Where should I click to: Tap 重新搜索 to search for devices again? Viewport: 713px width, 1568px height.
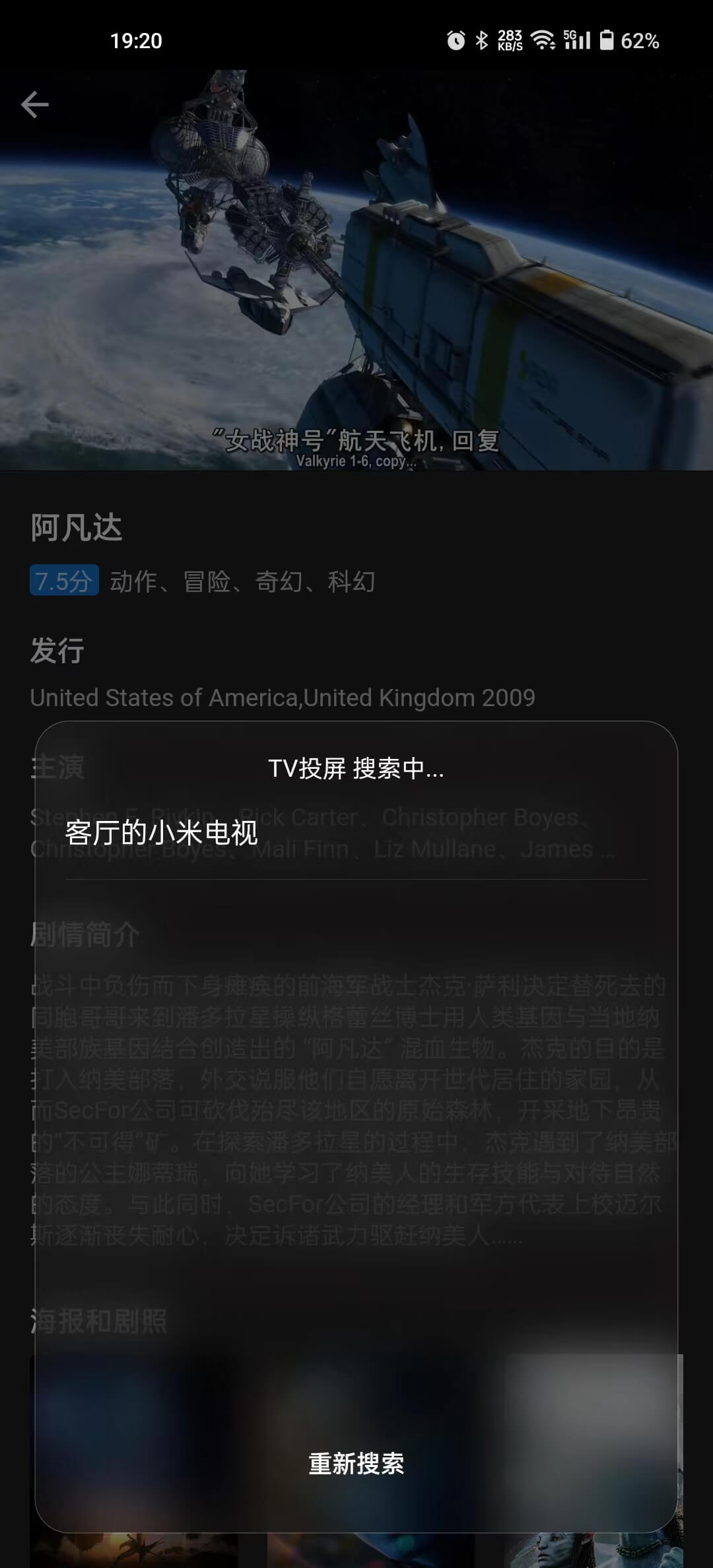356,1463
